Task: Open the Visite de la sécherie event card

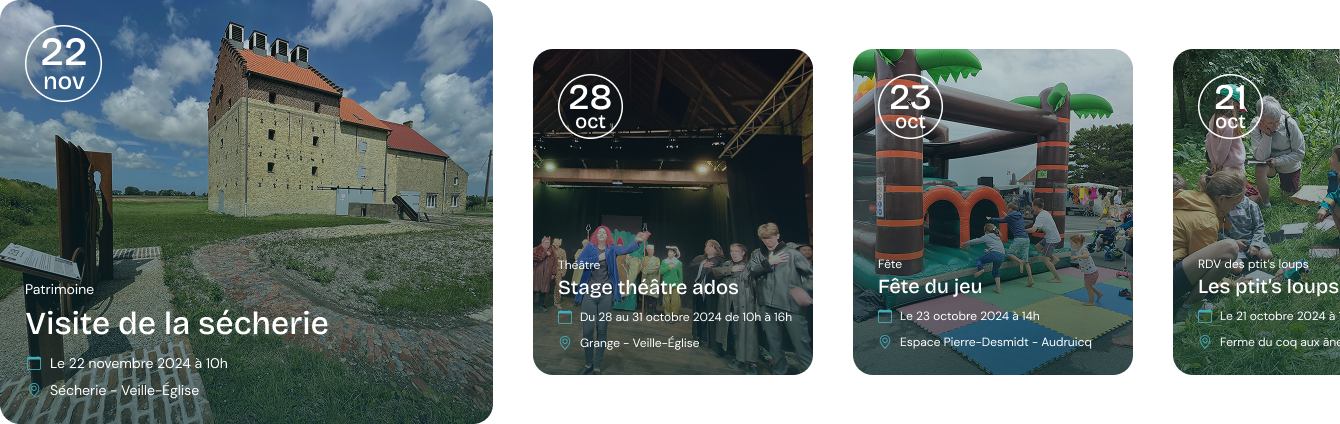Action: 177,323
